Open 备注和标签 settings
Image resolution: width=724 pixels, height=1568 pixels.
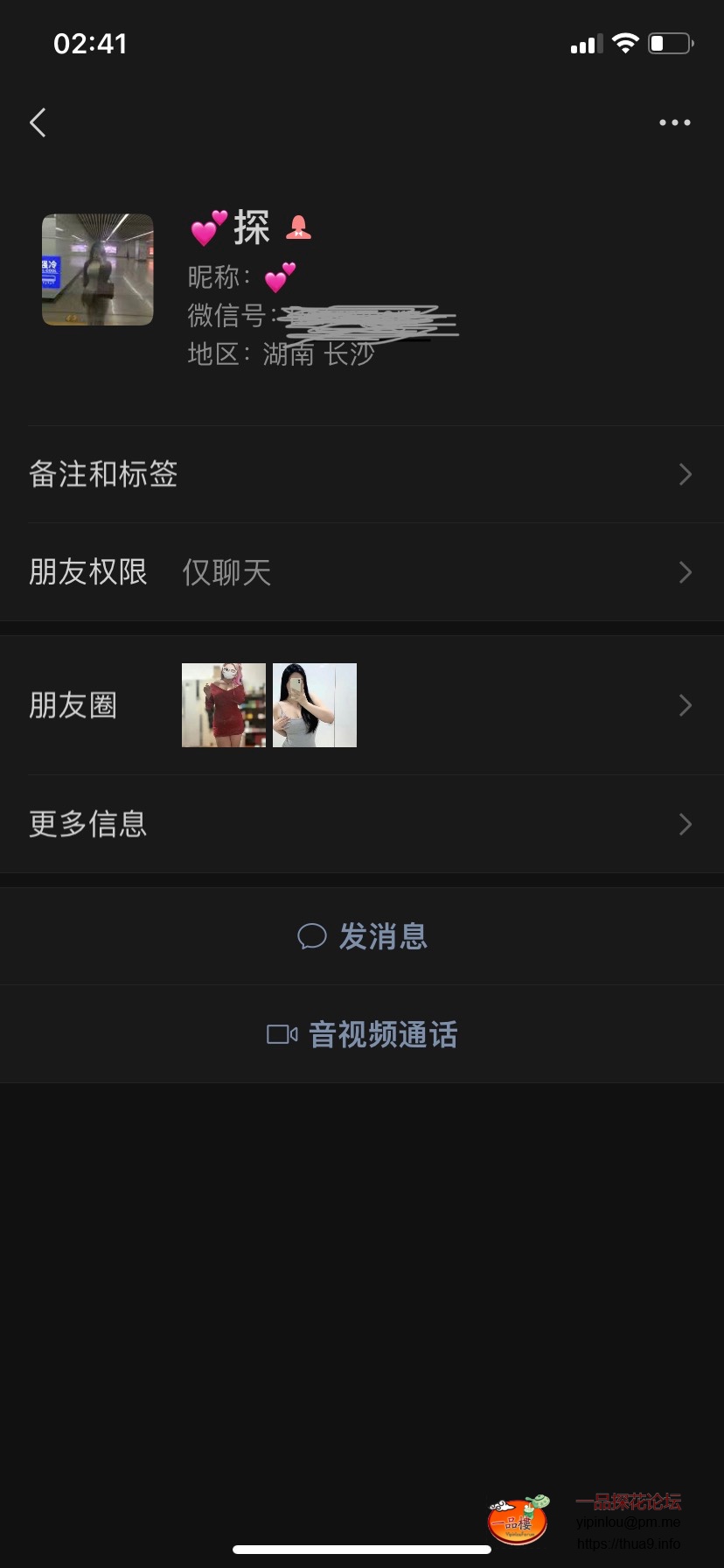(x=362, y=474)
